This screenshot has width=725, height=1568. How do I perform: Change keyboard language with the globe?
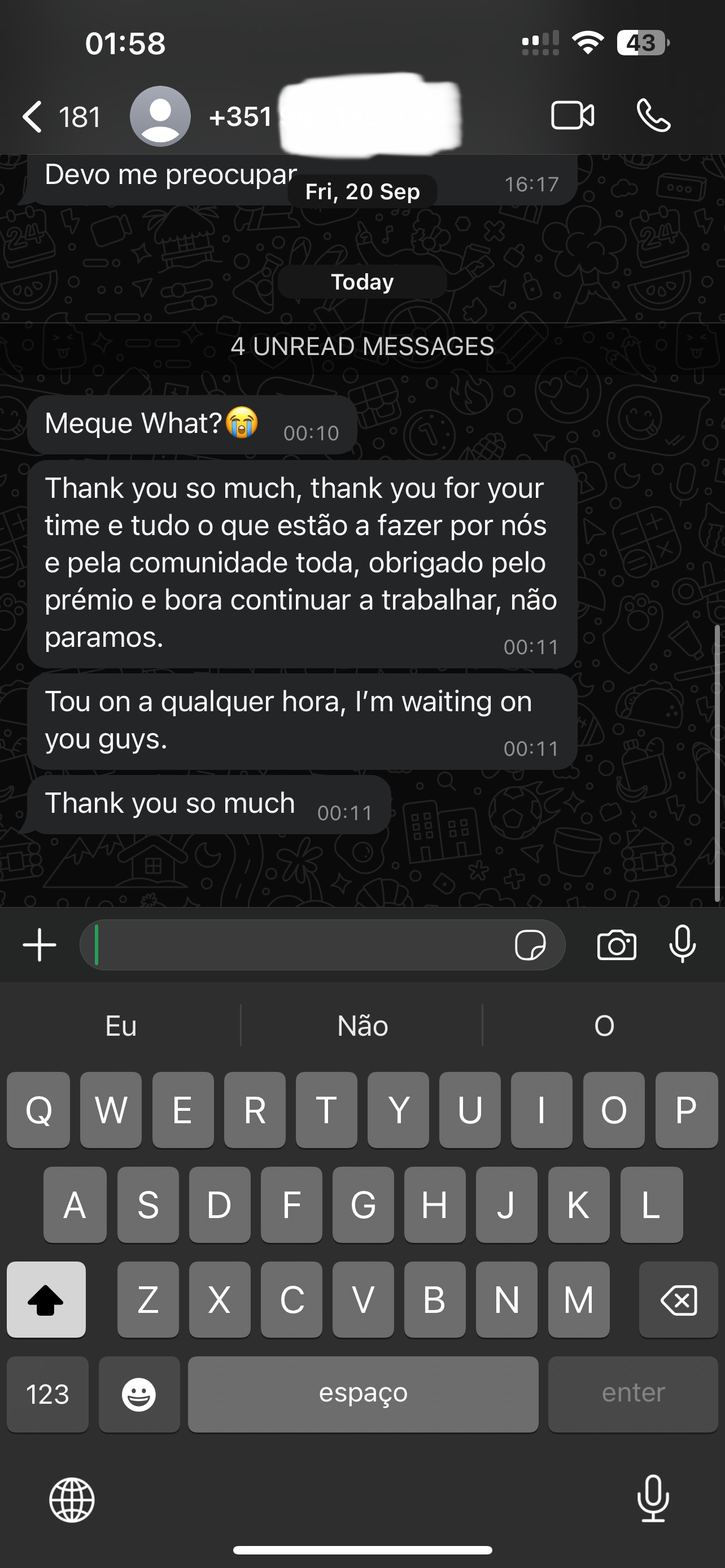point(72,1500)
